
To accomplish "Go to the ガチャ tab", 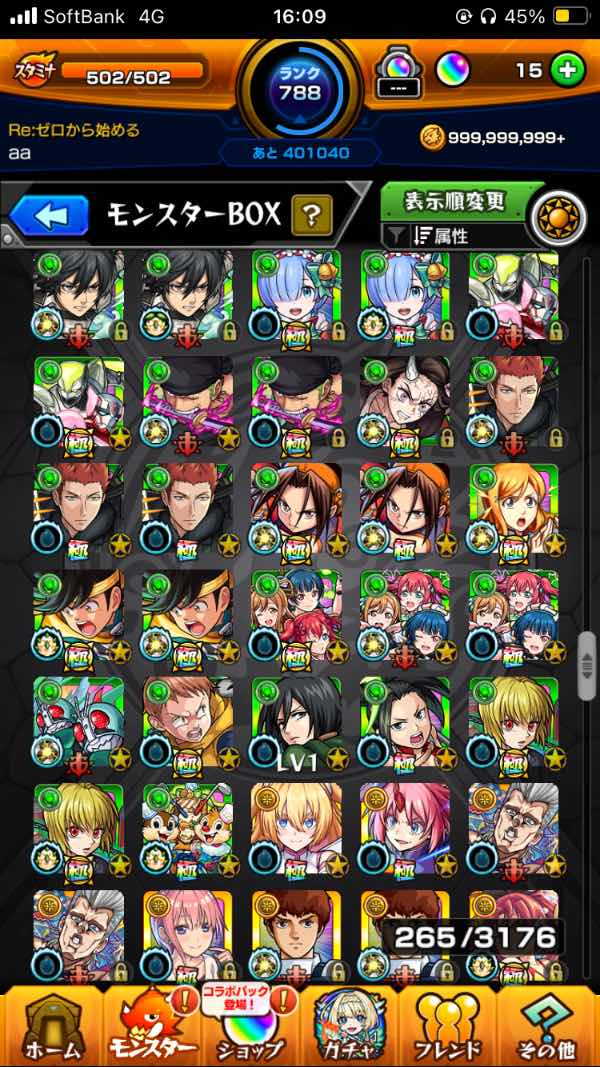I will (x=349, y=1025).
